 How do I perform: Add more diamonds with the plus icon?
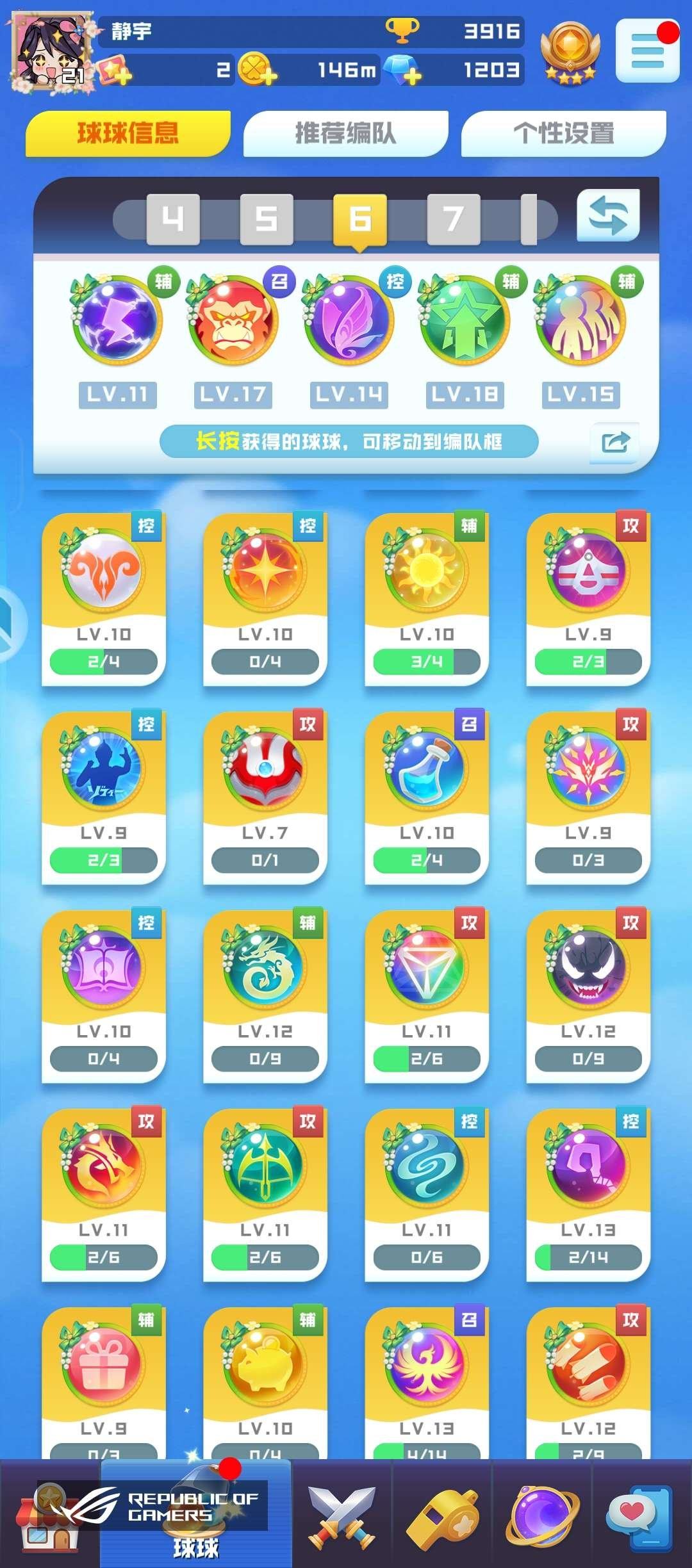[x=412, y=77]
